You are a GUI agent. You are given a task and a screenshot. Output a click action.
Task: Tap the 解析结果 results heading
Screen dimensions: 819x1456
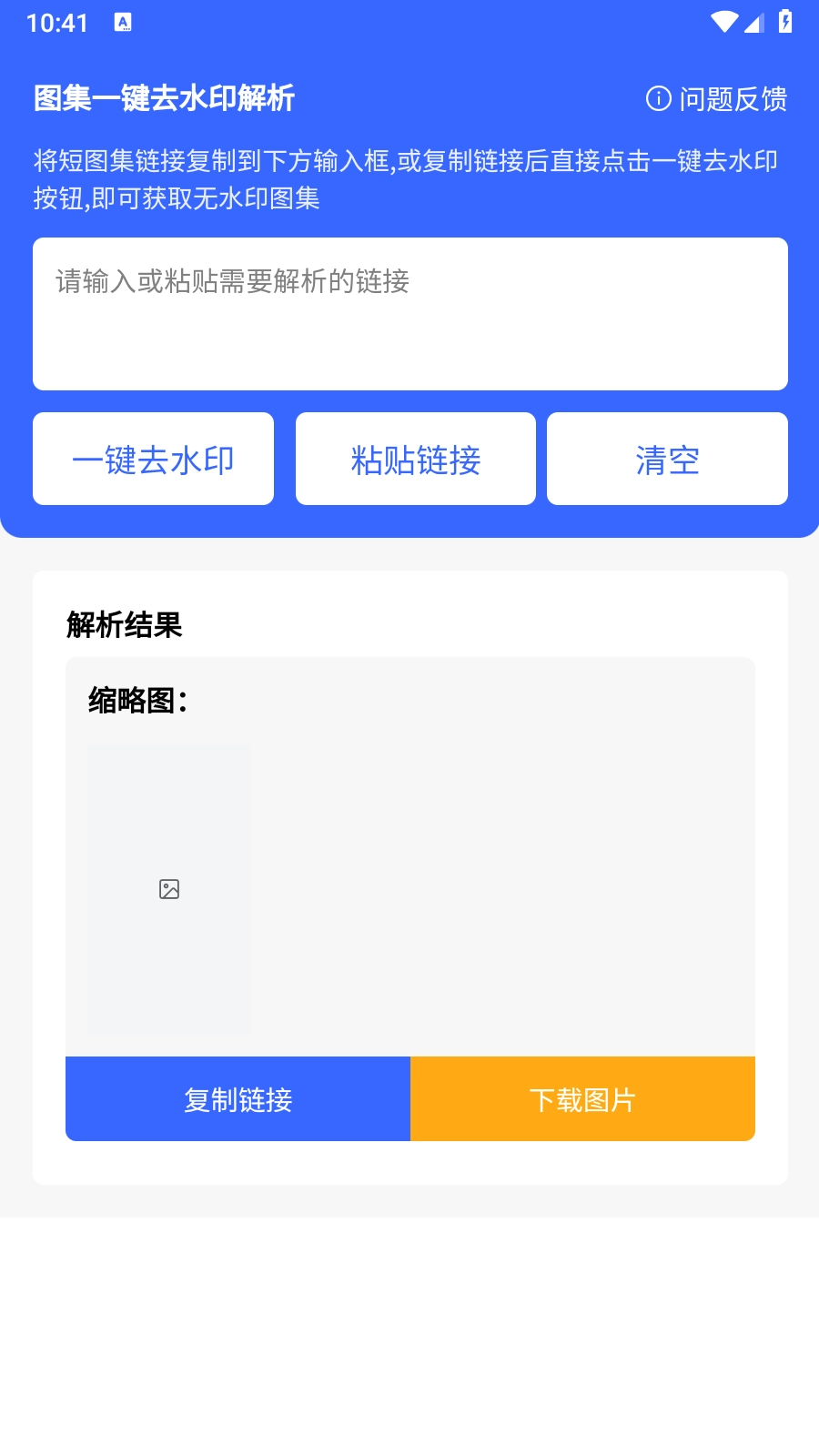point(123,625)
